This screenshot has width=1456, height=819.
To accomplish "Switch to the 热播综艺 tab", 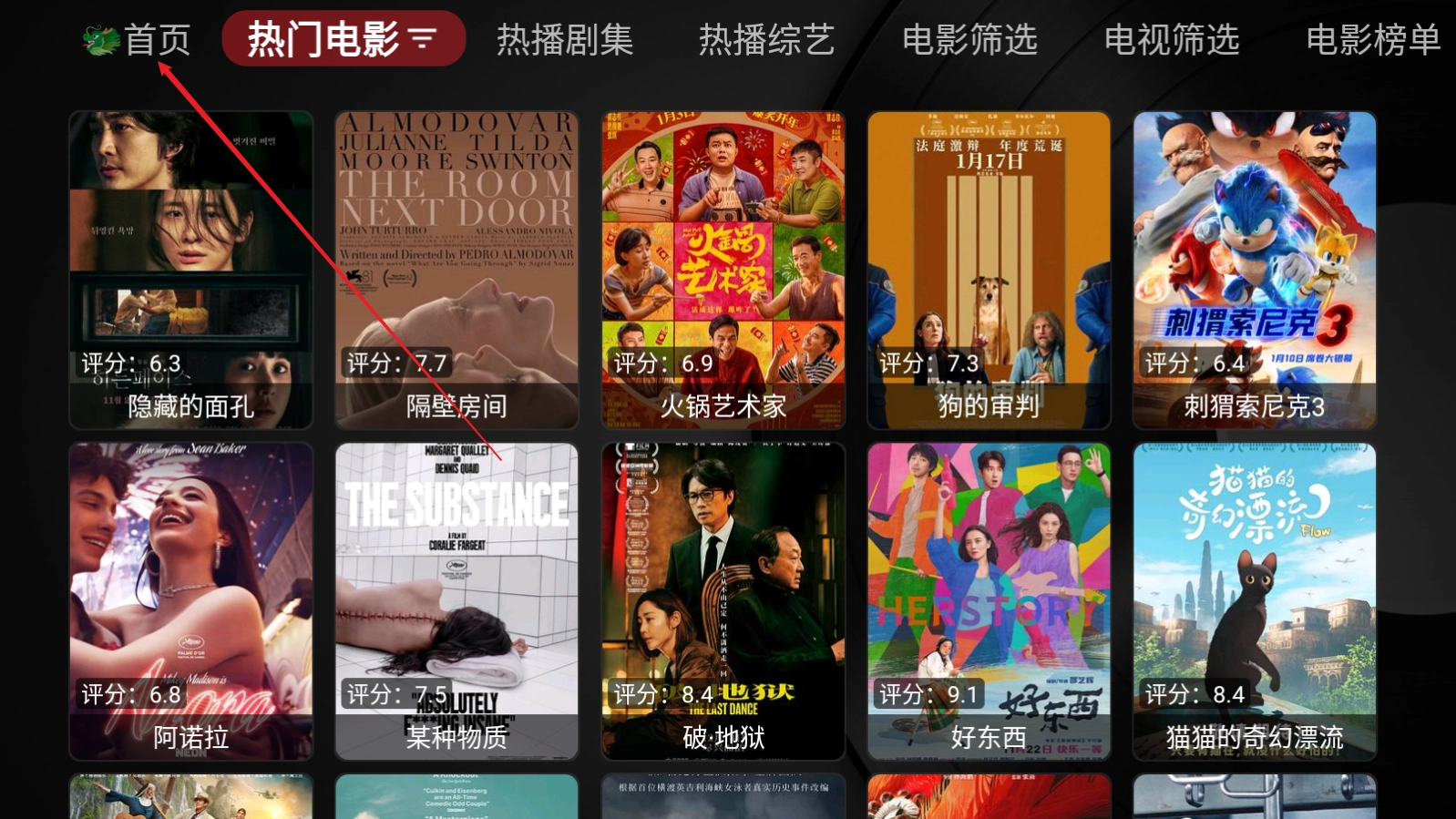I will (x=767, y=40).
